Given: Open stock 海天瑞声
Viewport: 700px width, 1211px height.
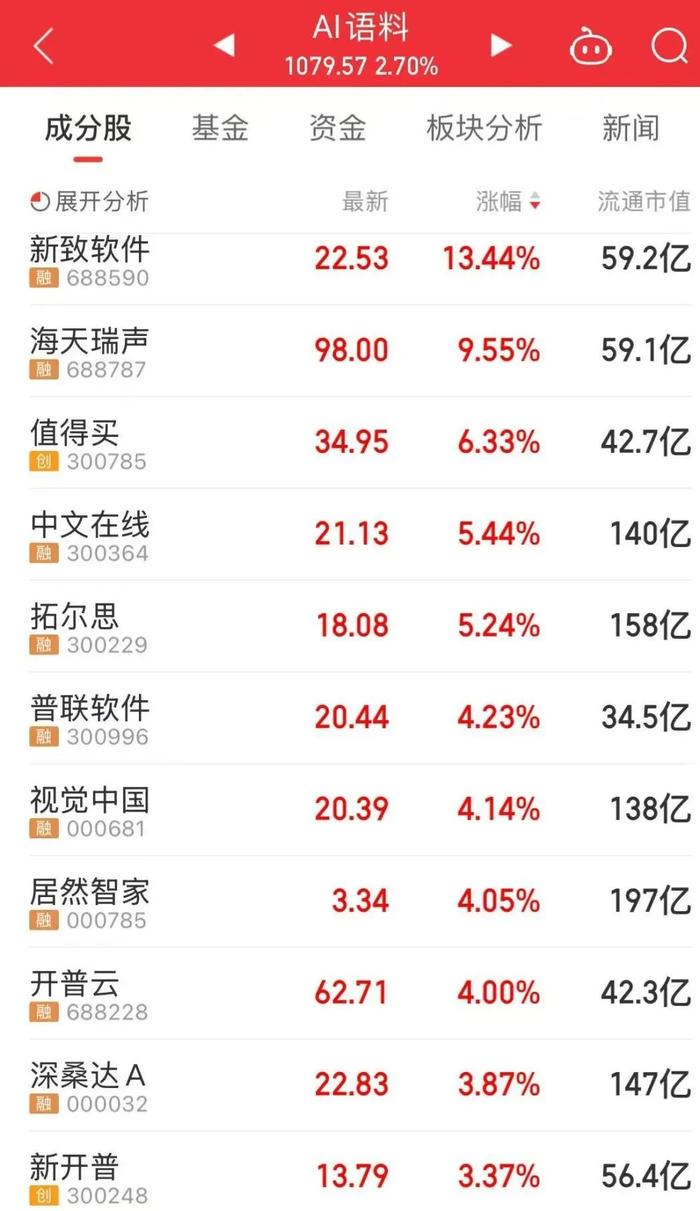Looking at the screenshot, I should pos(350,351).
